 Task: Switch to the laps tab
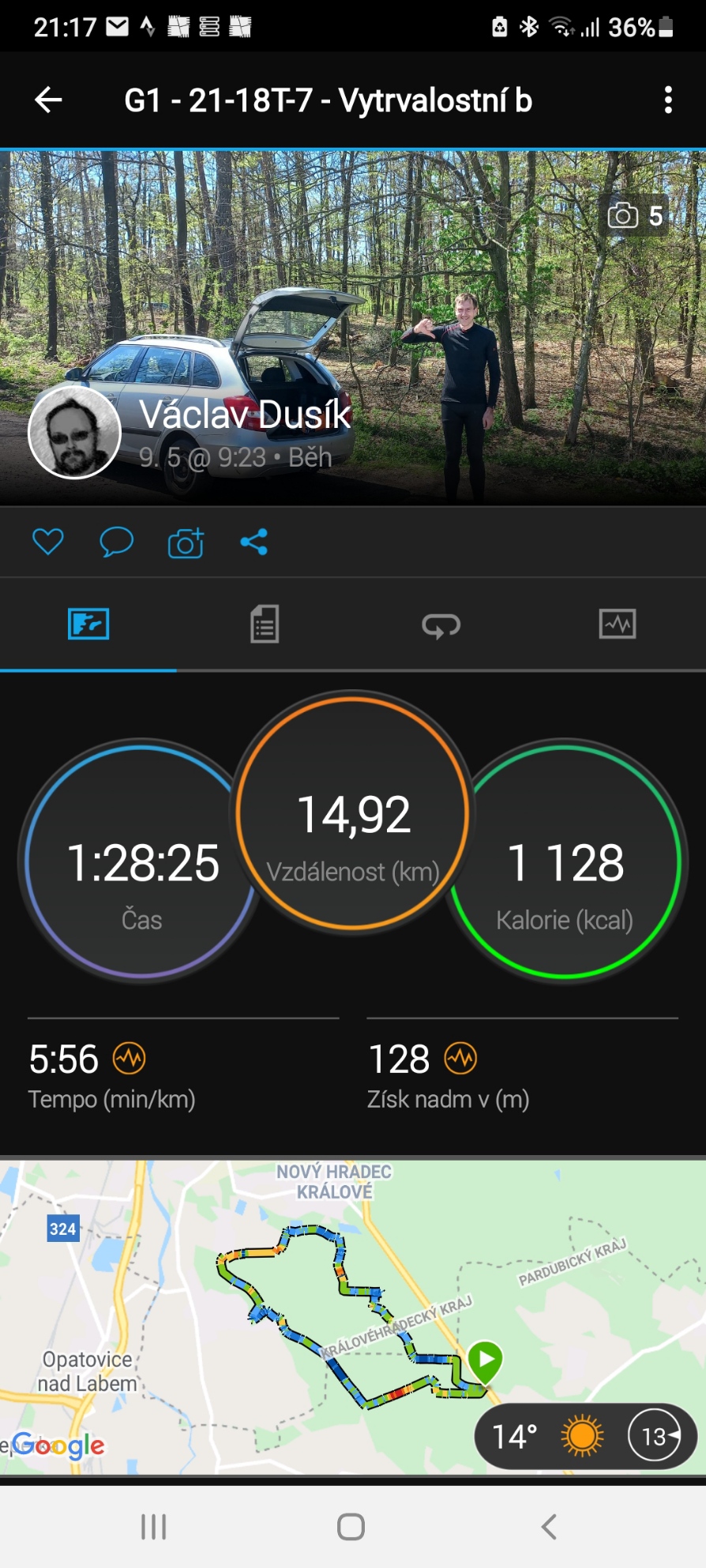coord(441,625)
